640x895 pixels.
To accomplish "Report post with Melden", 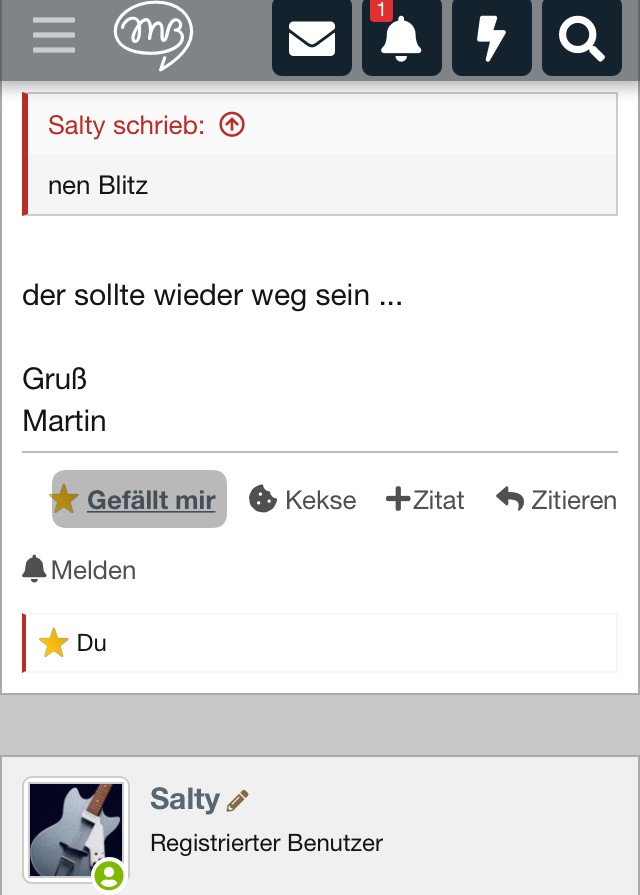I will [x=79, y=570].
